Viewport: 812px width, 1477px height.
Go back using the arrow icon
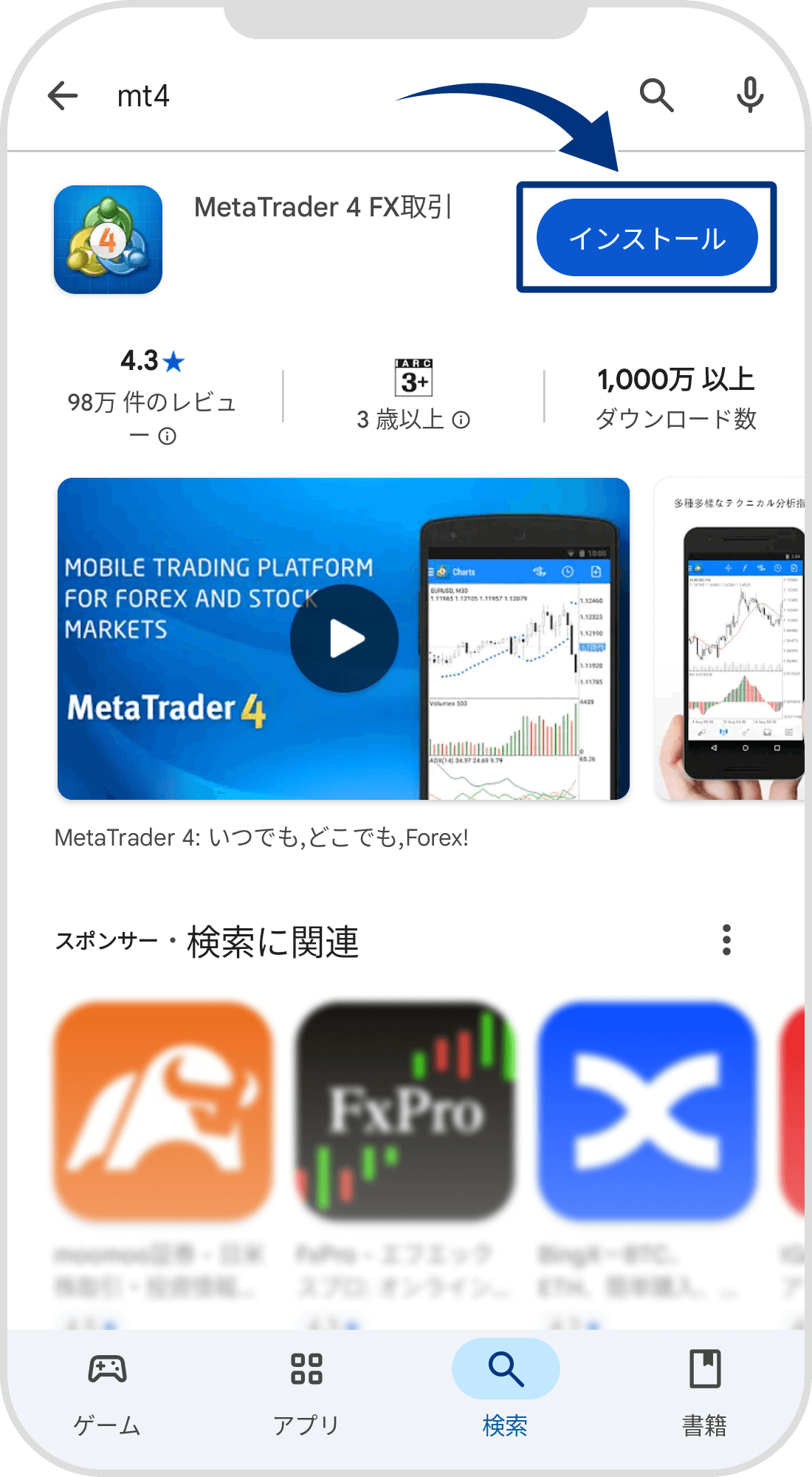click(x=63, y=95)
